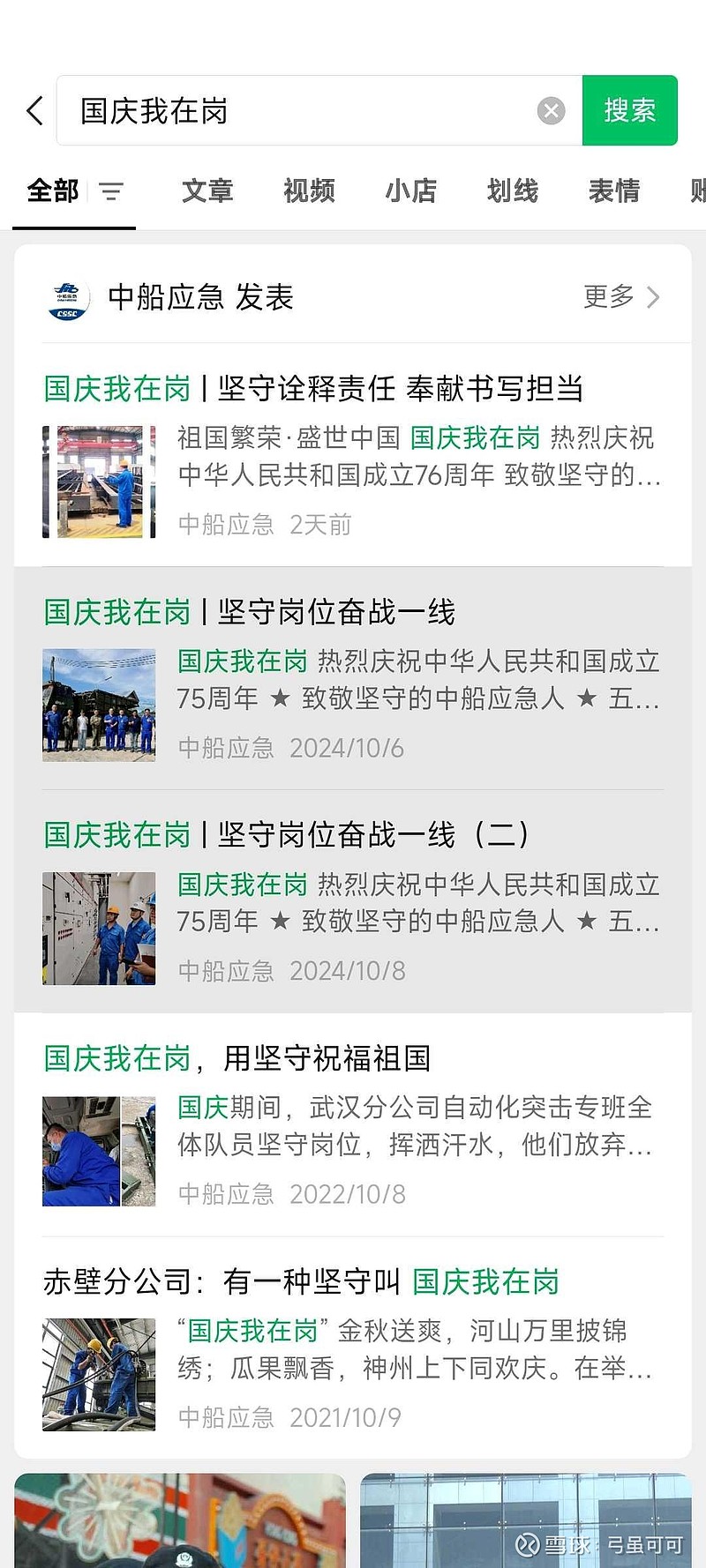Viewport: 706px width, 1568px height.
Task: Select the 小店 tab
Action: pyautogui.click(x=411, y=191)
